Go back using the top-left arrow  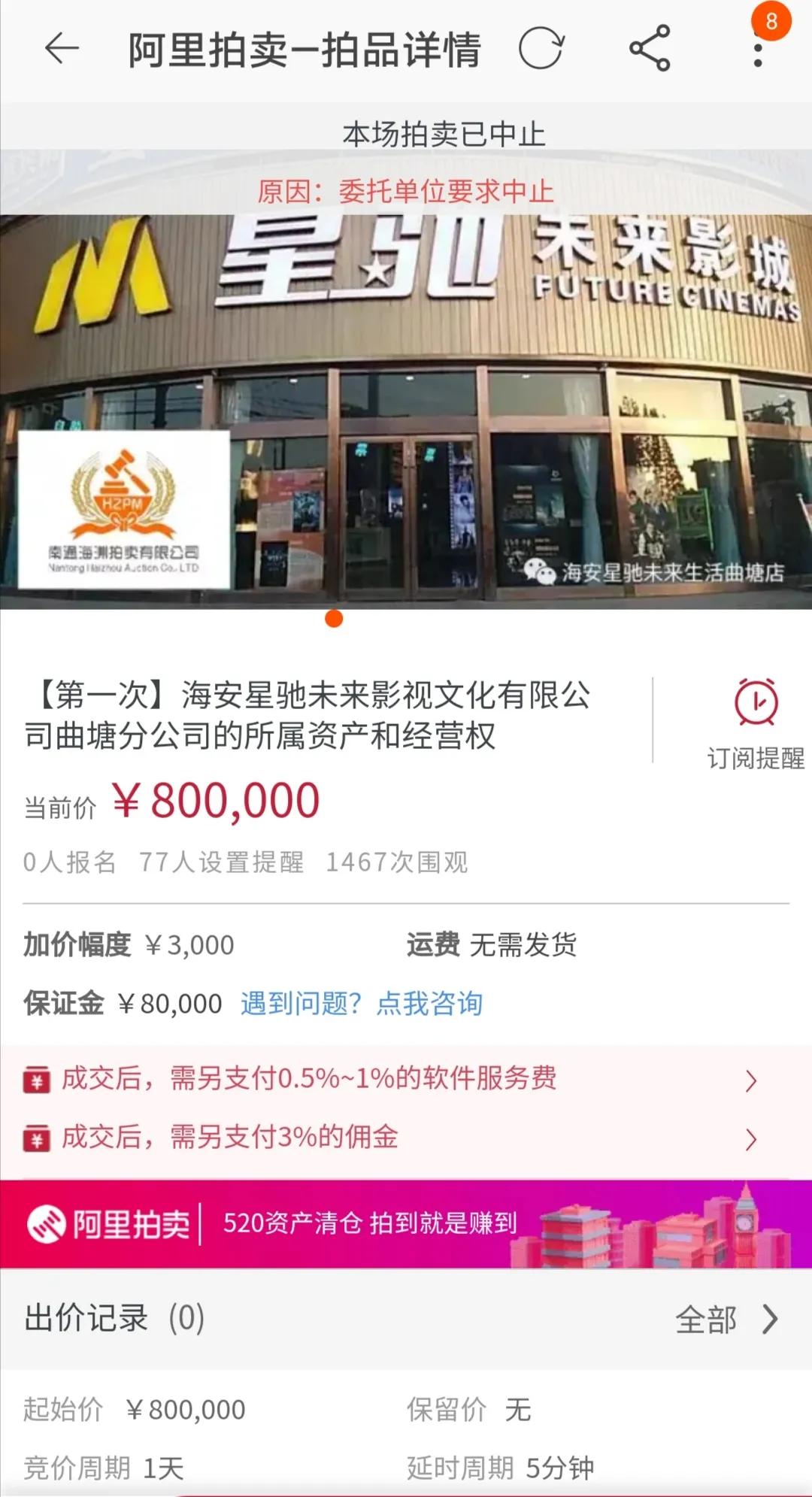click(x=62, y=50)
